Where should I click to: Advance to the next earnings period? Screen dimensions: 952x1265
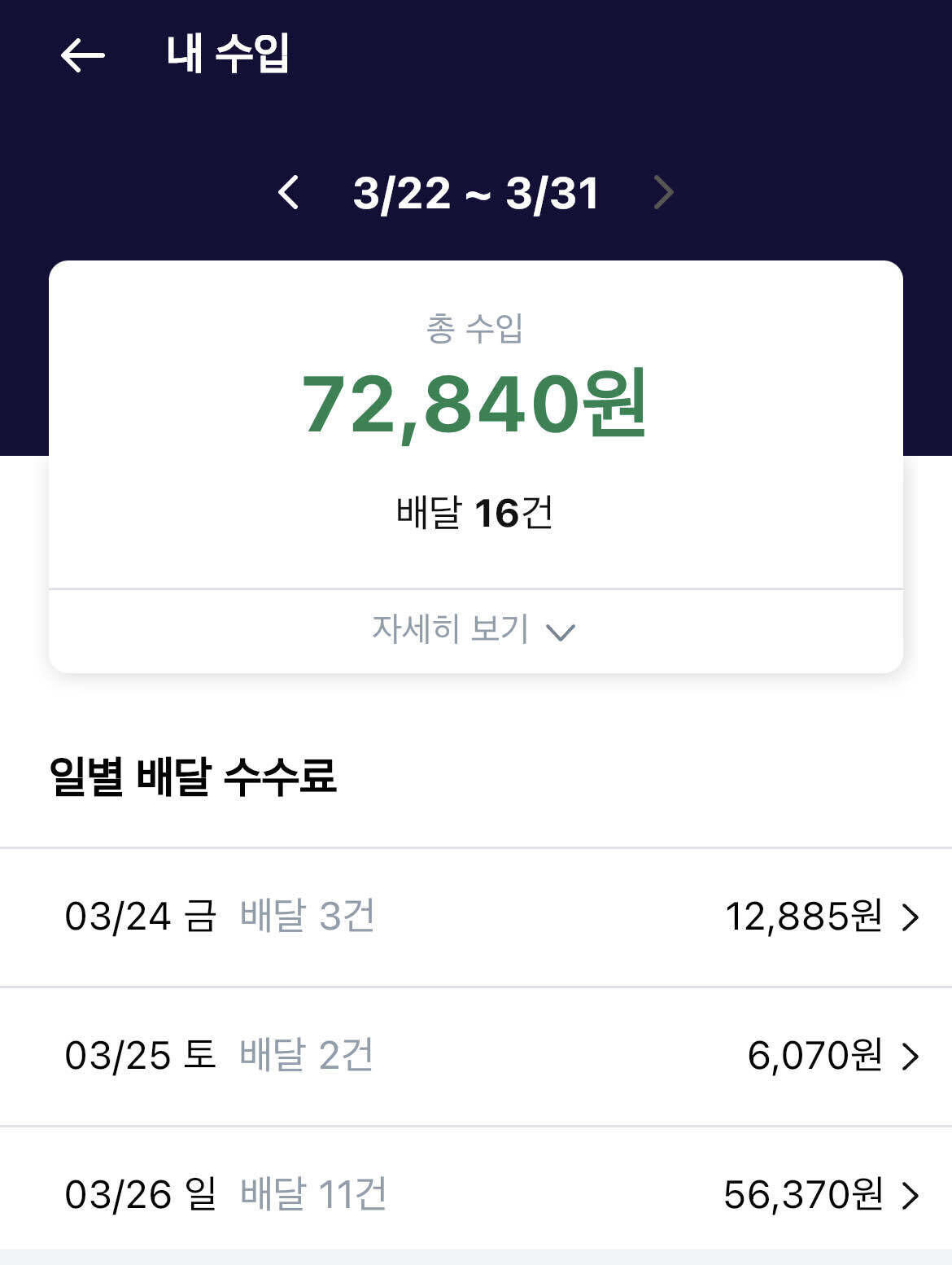coord(666,193)
